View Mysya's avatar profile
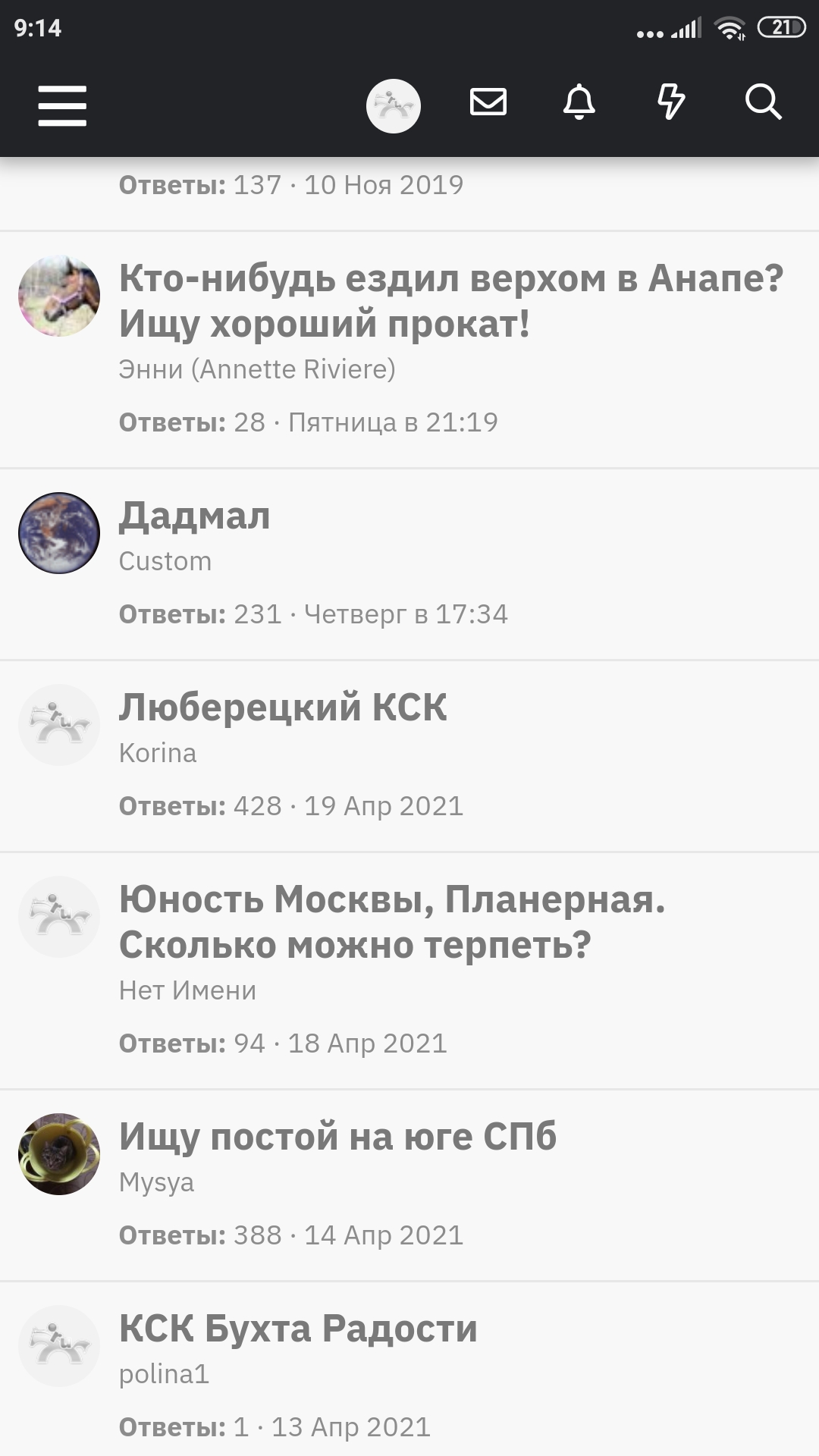This screenshot has height=1456, width=819. (59, 1153)
